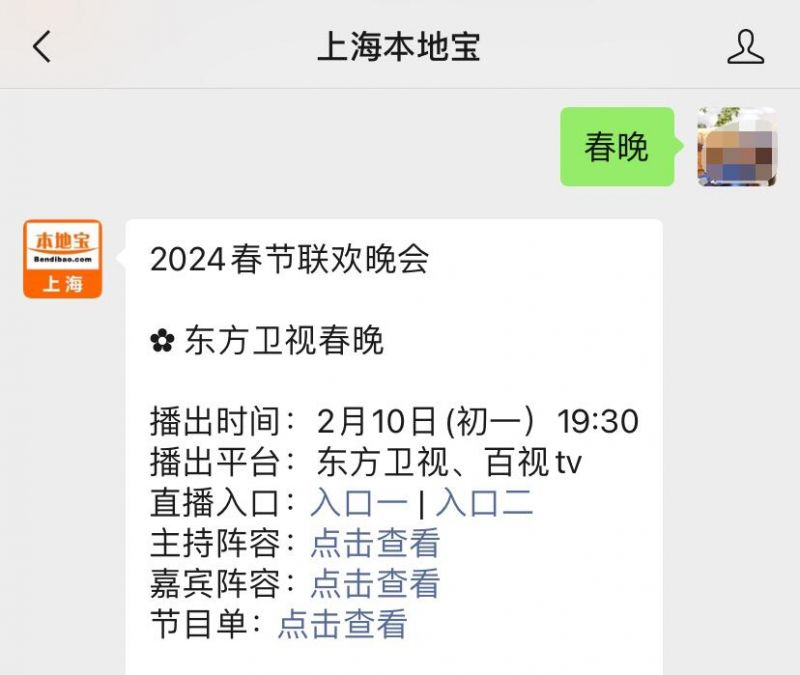Screen dimensions: 800x675
Task: Go back from the 上海本地宝 chat
Action: tap(42, 47)
